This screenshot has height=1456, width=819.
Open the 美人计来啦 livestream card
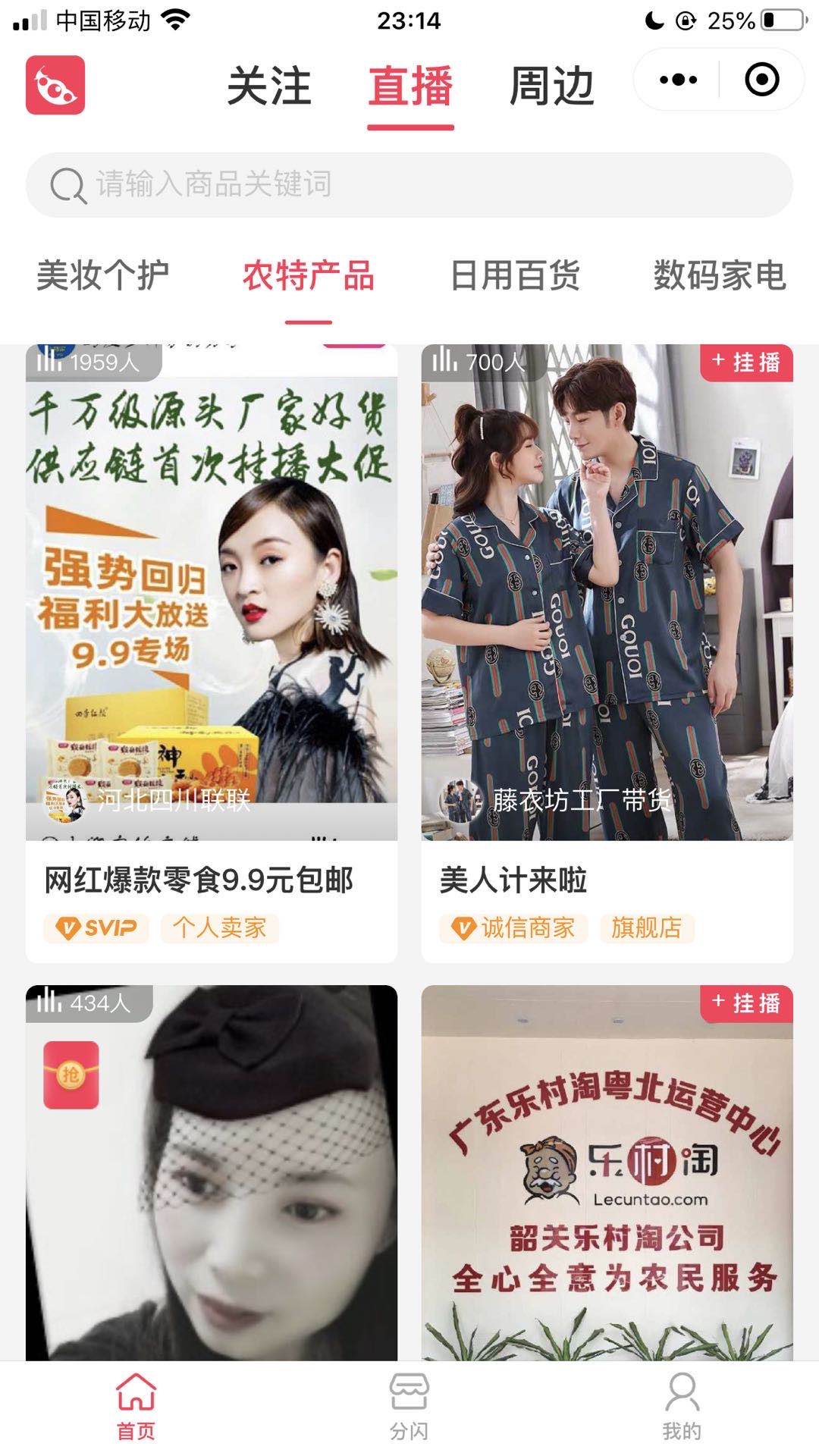(x=607, y=607)
